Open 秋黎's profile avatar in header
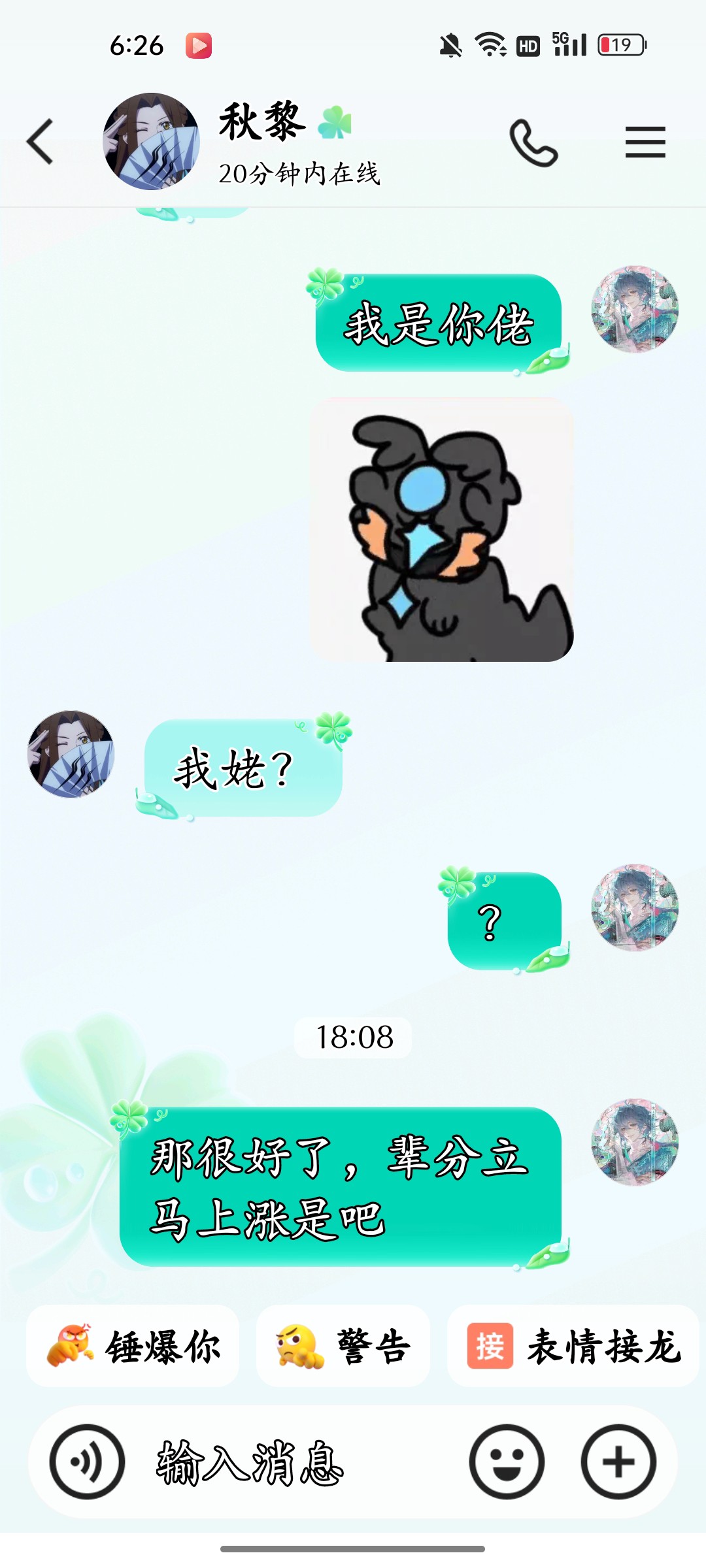 [x=151, y=141]
